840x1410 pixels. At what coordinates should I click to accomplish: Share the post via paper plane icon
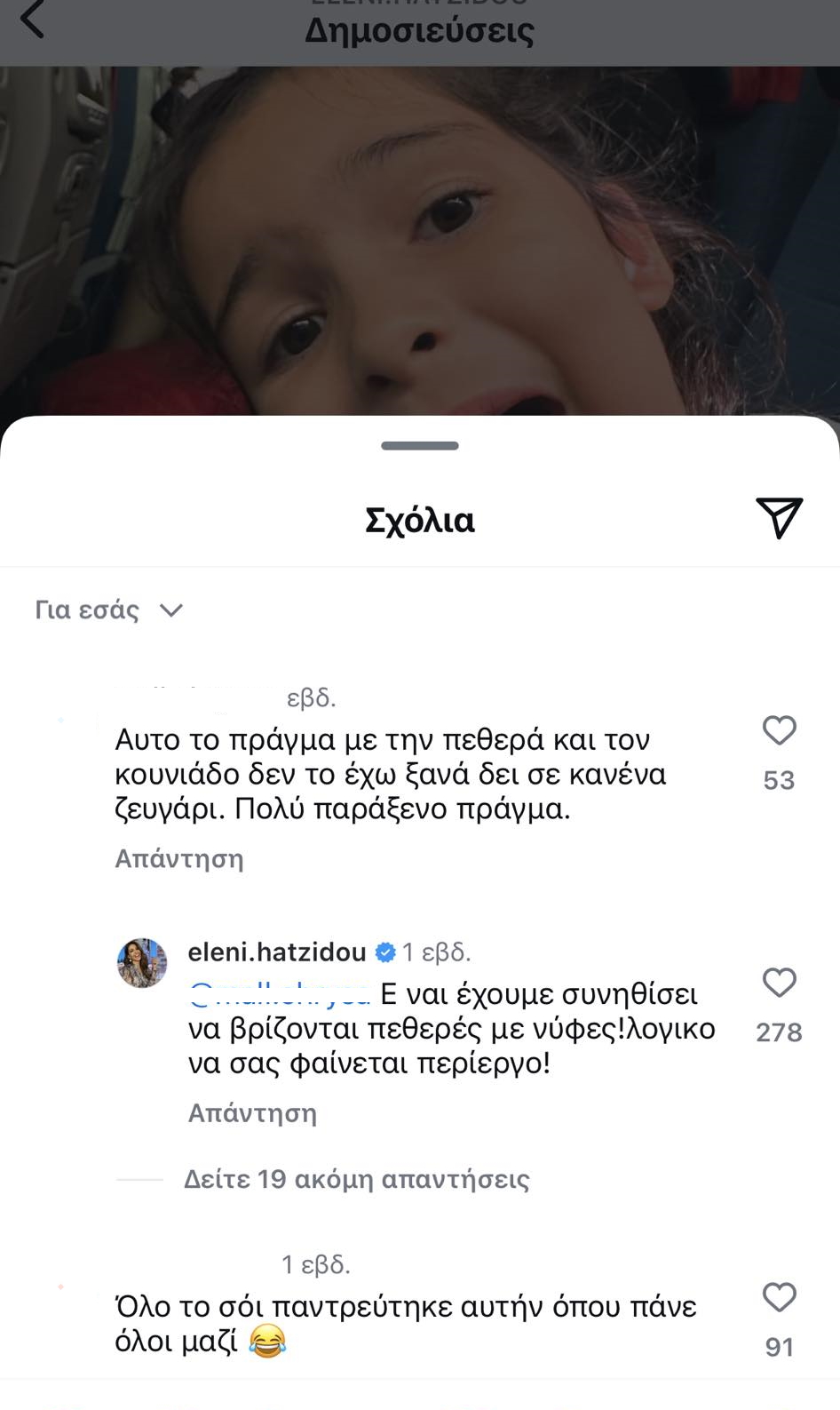(x=779, y=517)
